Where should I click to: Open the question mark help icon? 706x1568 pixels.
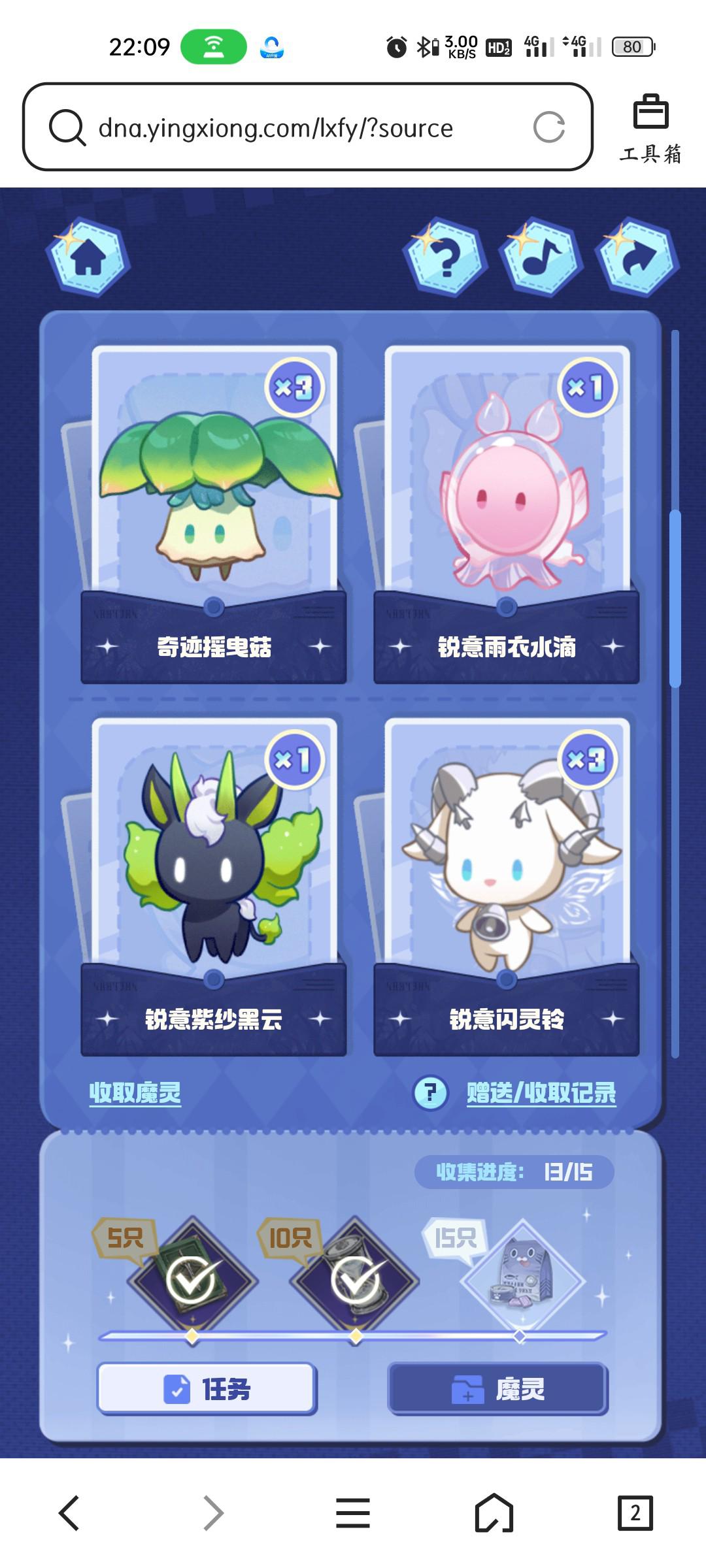click(x=446, y=258)
